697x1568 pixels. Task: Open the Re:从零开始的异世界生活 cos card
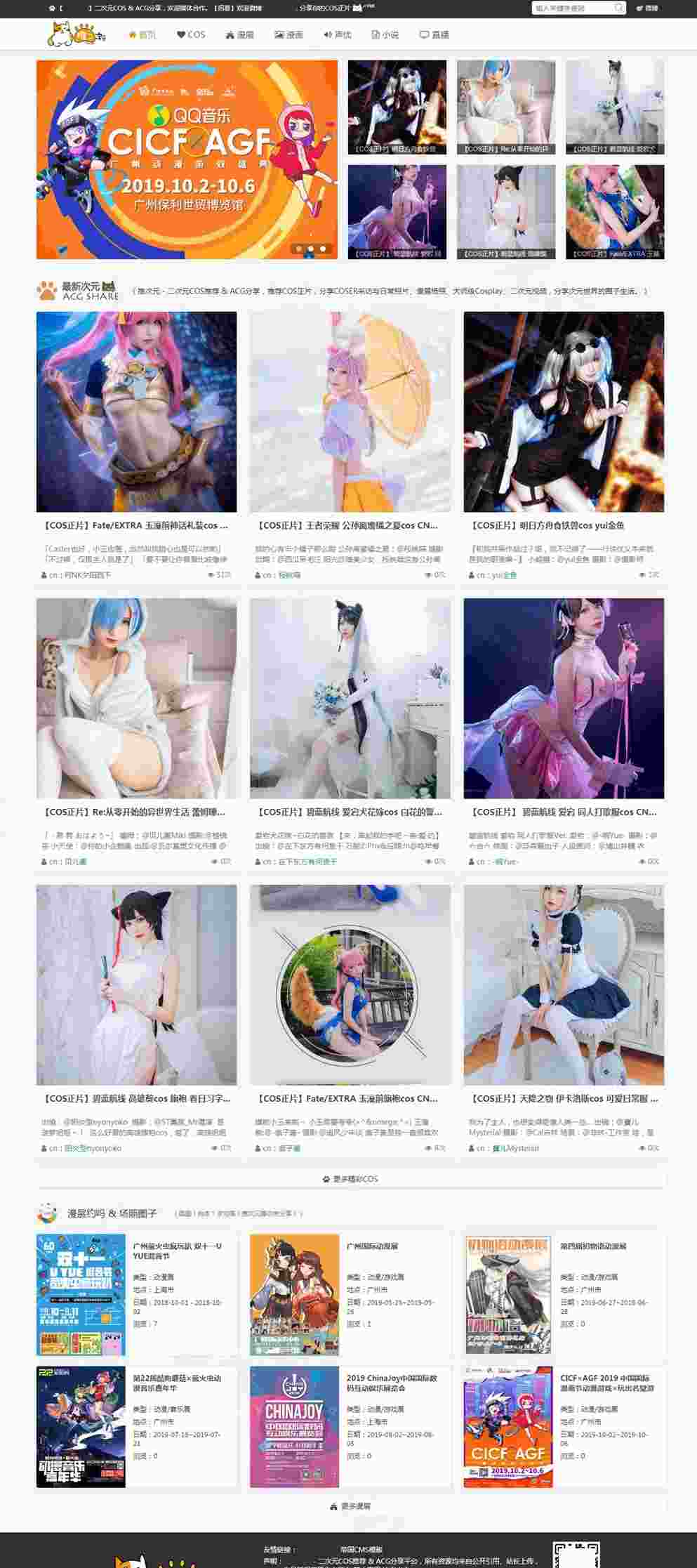click(x=136, y=698)
